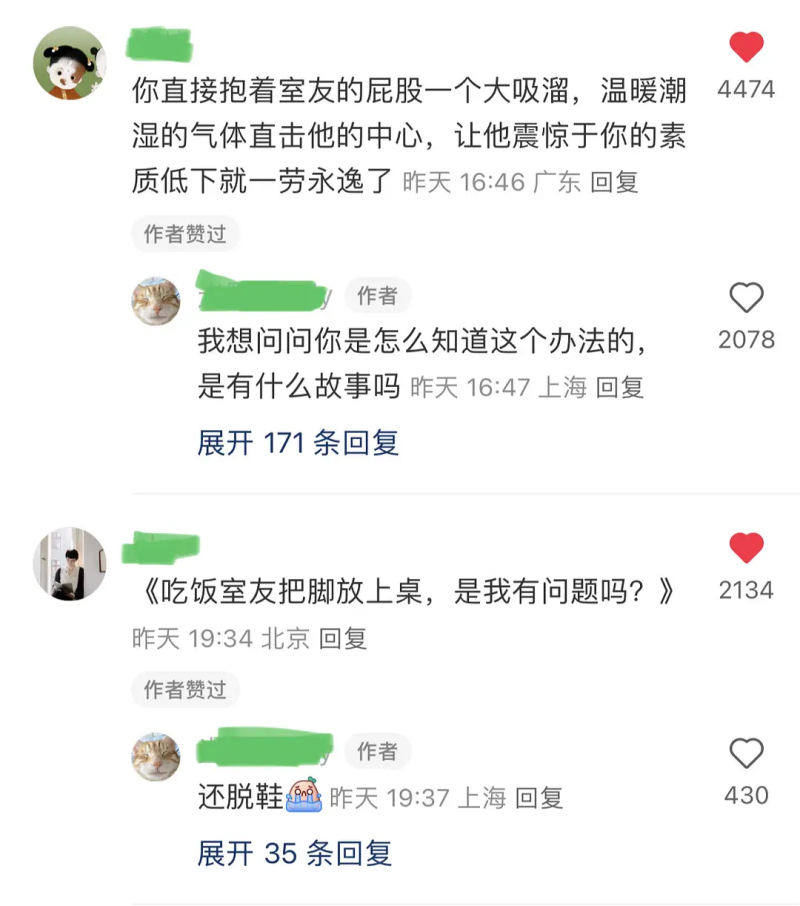800x906 pixels.
Task: Open the cartoon girl avatar's profile
Action: click(x=70, y=64)
